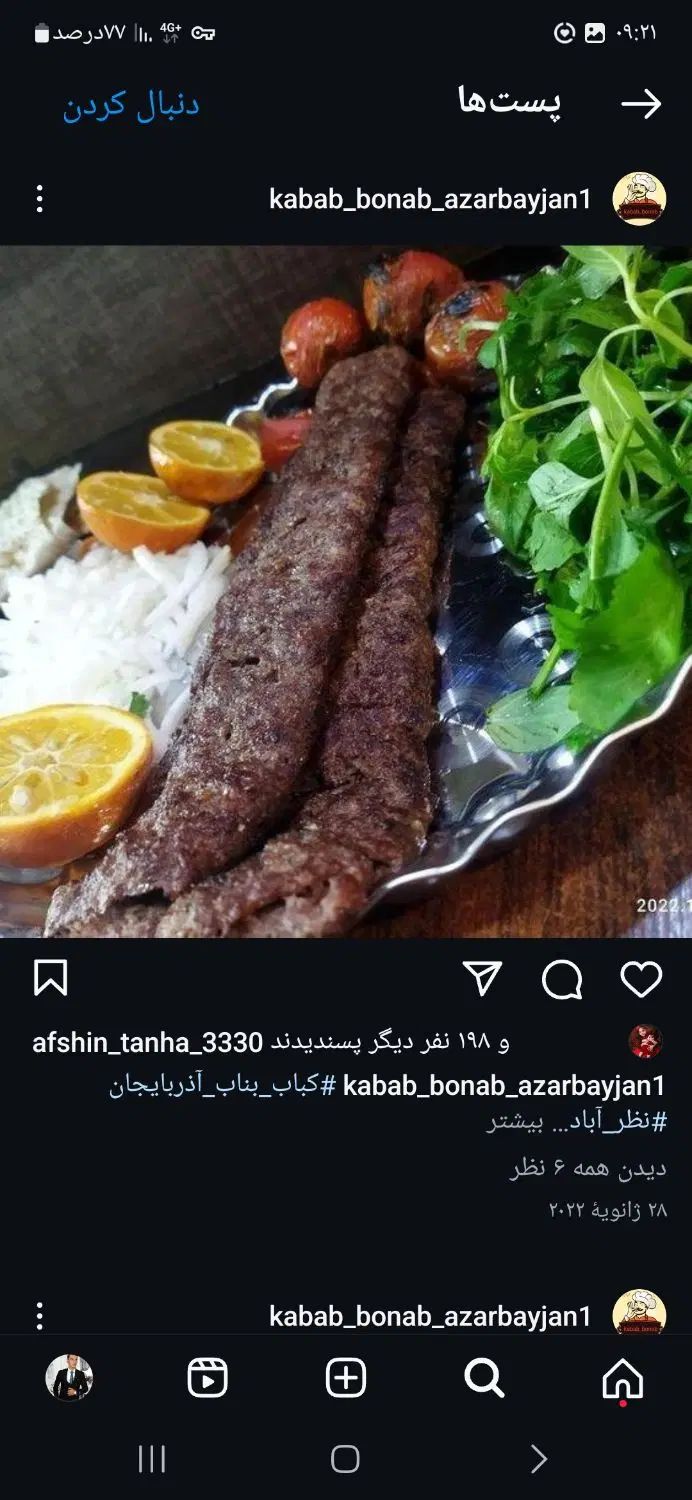Open the system recent apps button

point(152,1459)
